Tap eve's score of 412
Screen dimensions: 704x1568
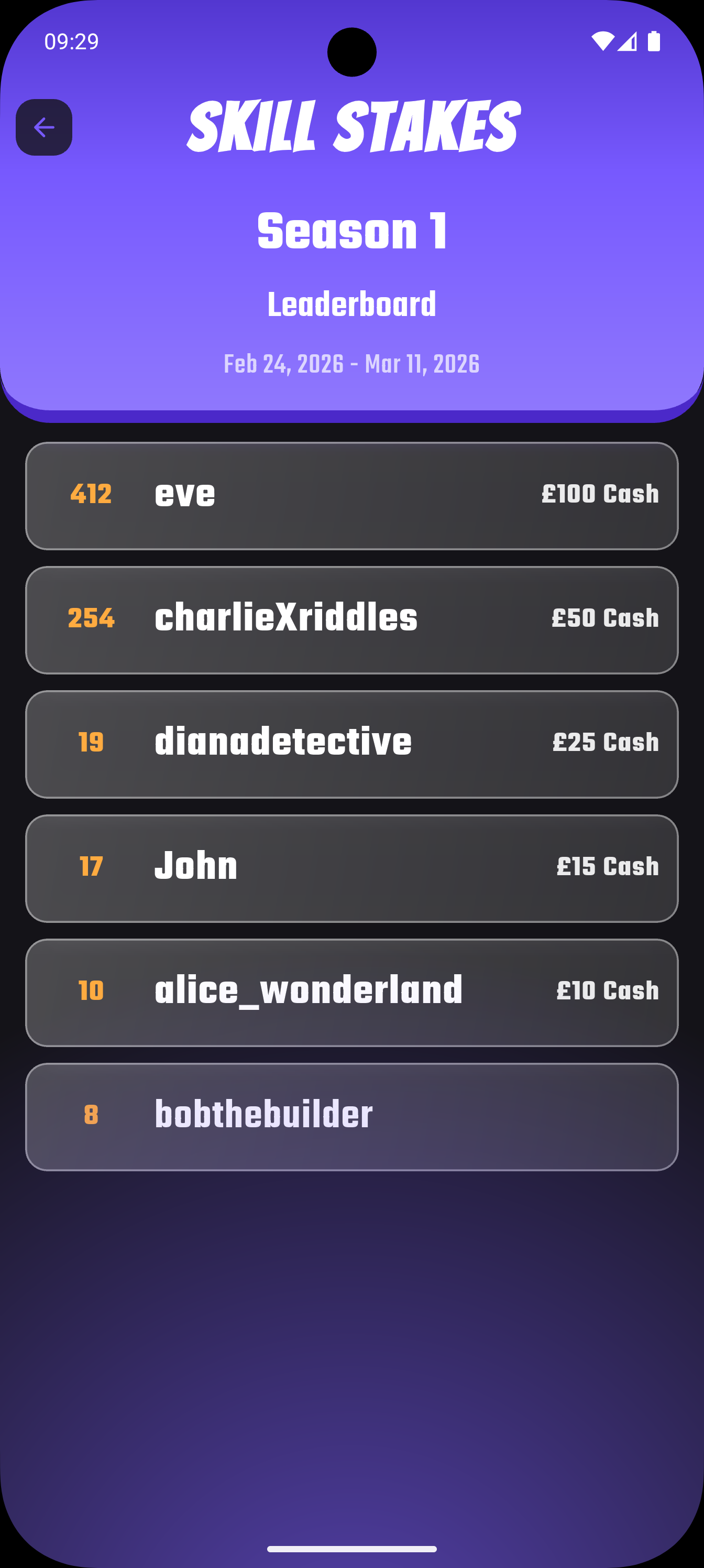92,495
